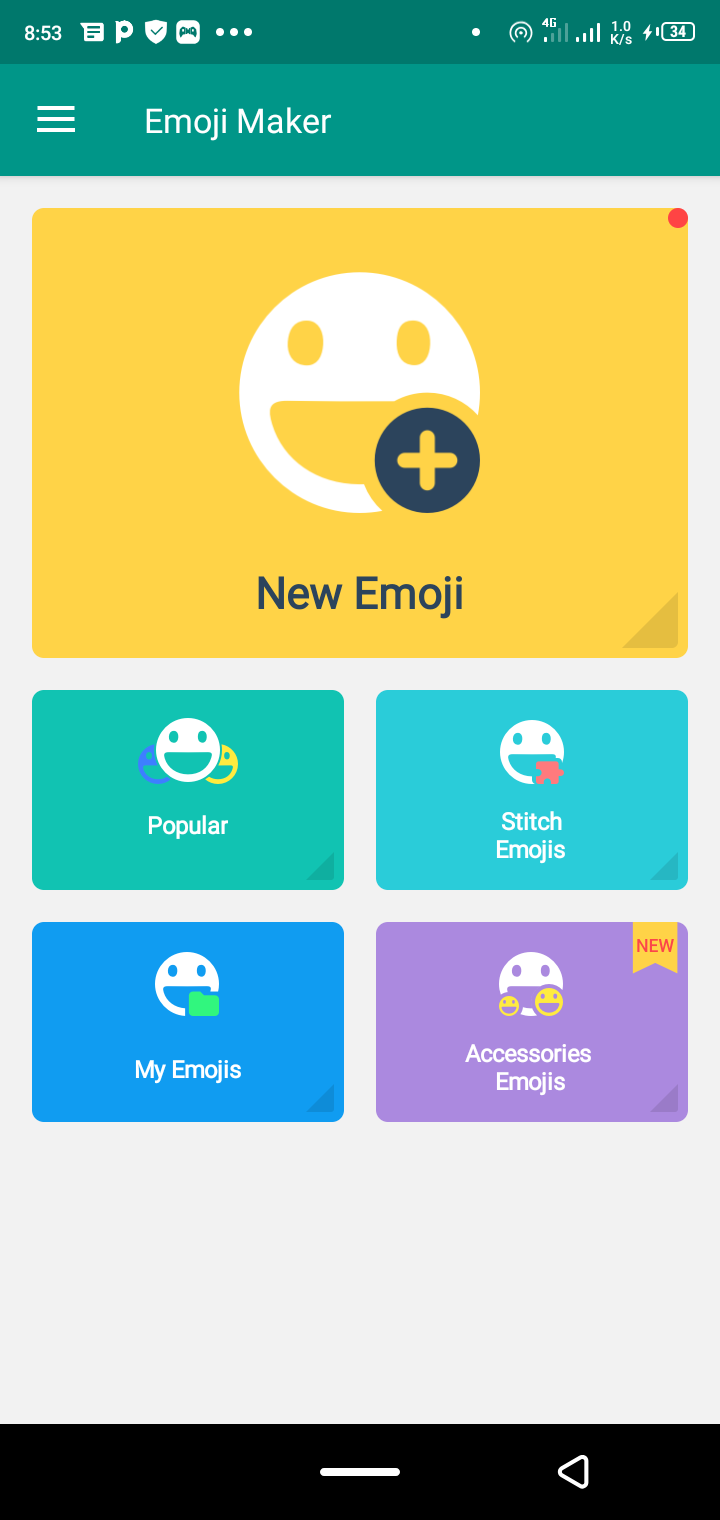Tap the Stitch Emojis puzzle-face icon
Image resolution: width=720 pixels, height=1520 pixels.
531,752
